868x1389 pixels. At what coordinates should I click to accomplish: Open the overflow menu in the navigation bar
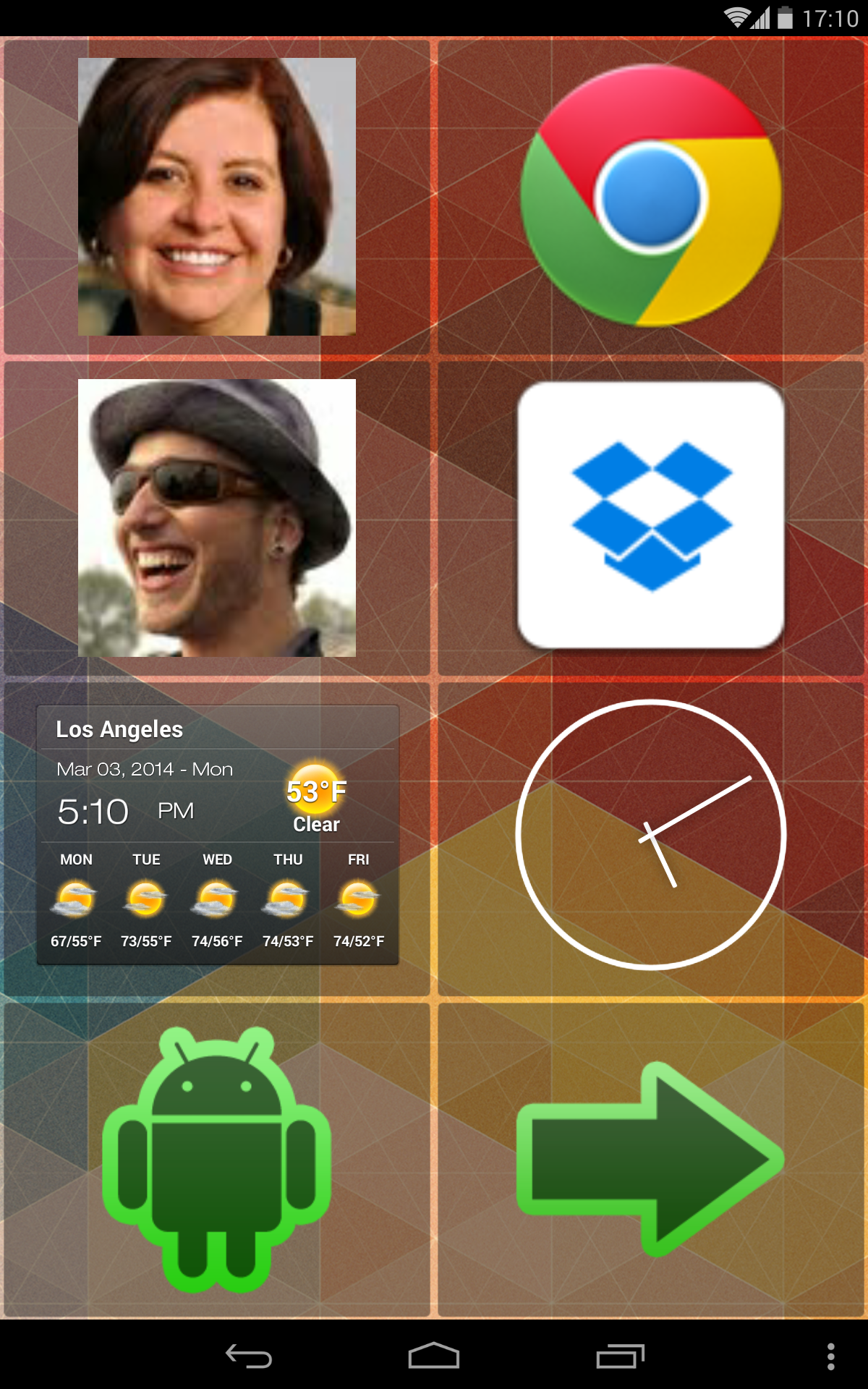[x=830, y=1356]
